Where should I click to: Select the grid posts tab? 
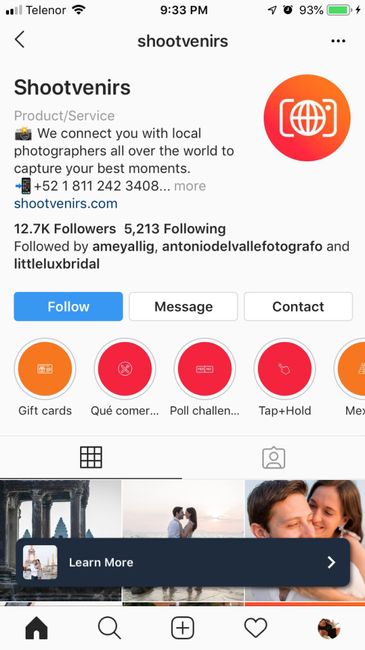click(x=91, y=458)
